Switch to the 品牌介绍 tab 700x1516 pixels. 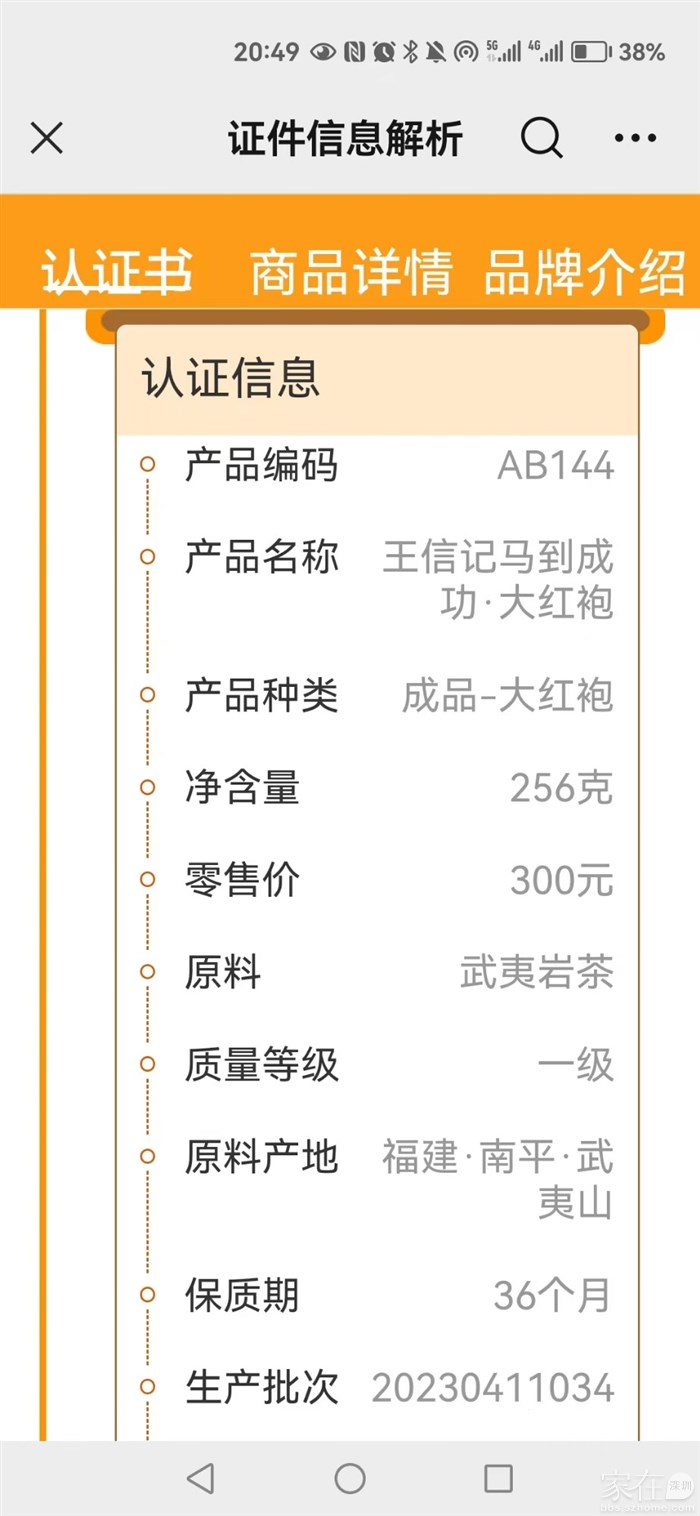coord(584,272)
